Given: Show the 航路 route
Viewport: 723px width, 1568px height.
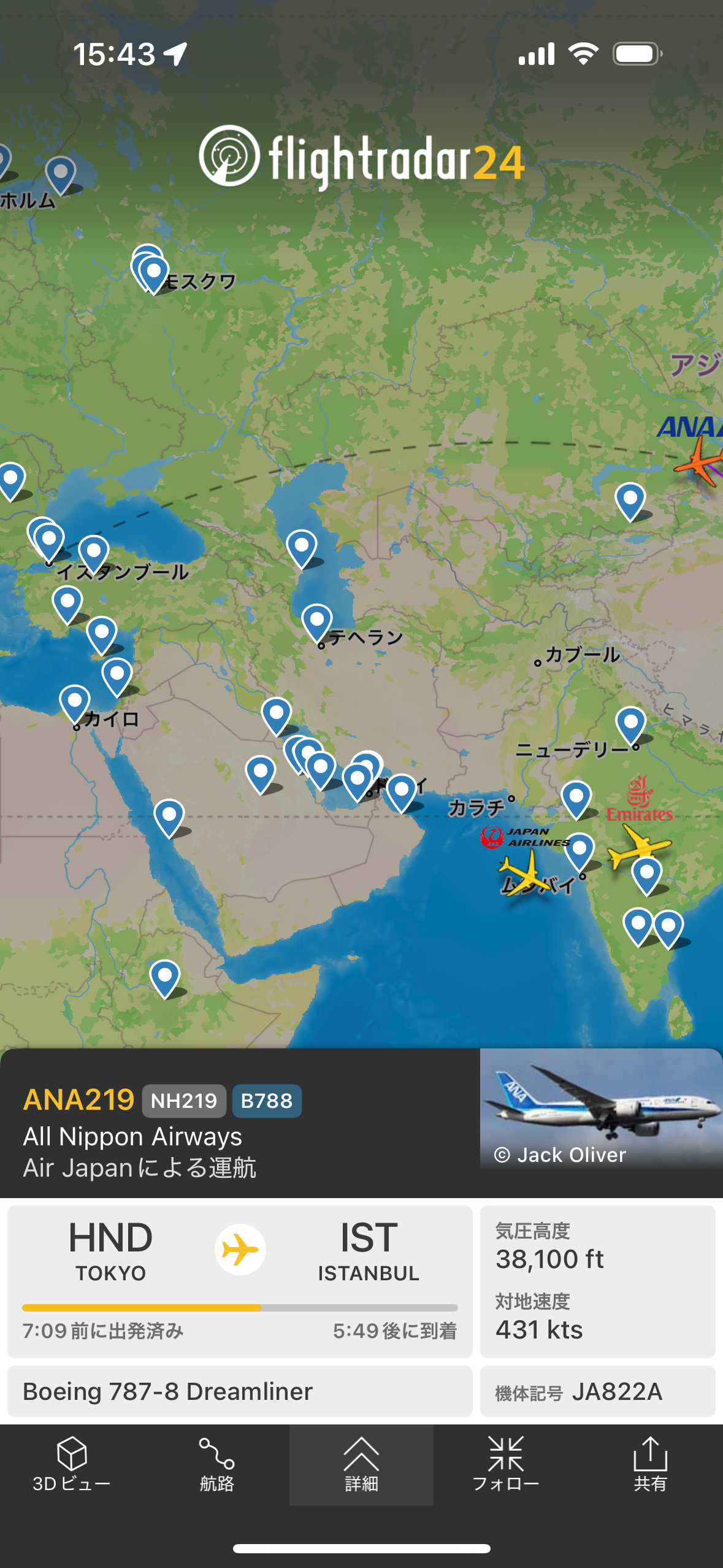Looking at the screenshot, I should (x=216, y=1464).
